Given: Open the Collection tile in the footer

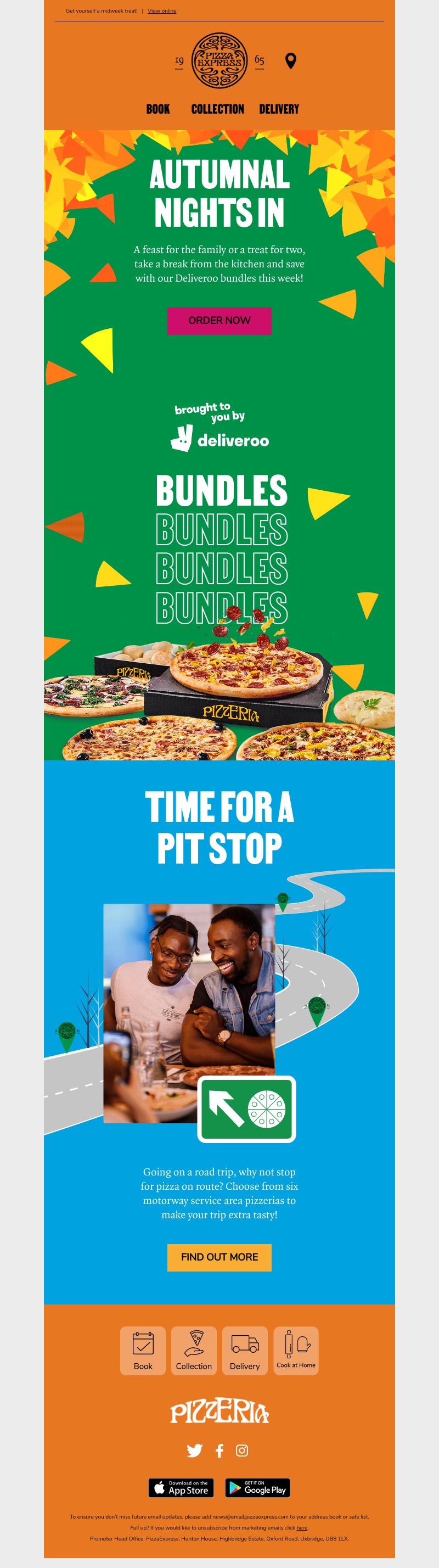Looking at the screenshot, I should [x=194, y=1351].
